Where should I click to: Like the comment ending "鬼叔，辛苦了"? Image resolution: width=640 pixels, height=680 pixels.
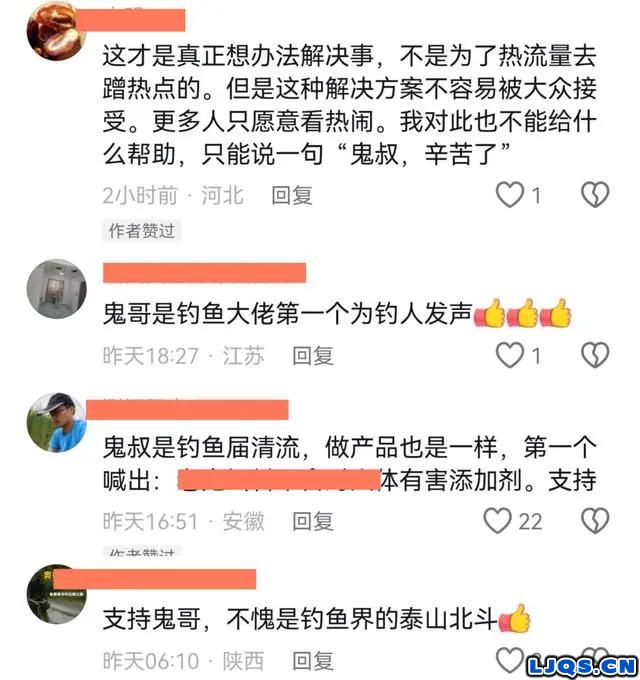[x=511, y=195]
